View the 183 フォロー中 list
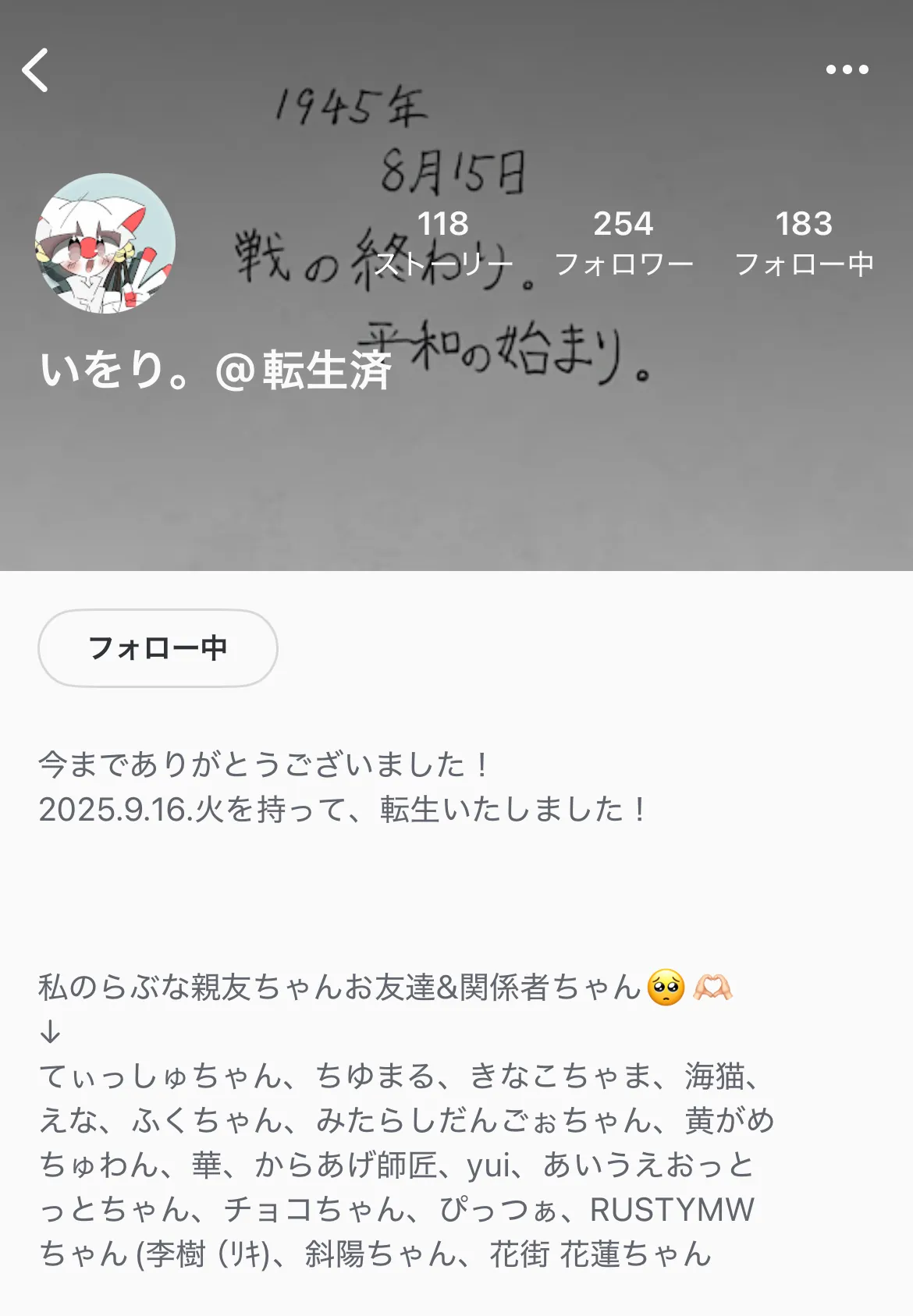 804,243
